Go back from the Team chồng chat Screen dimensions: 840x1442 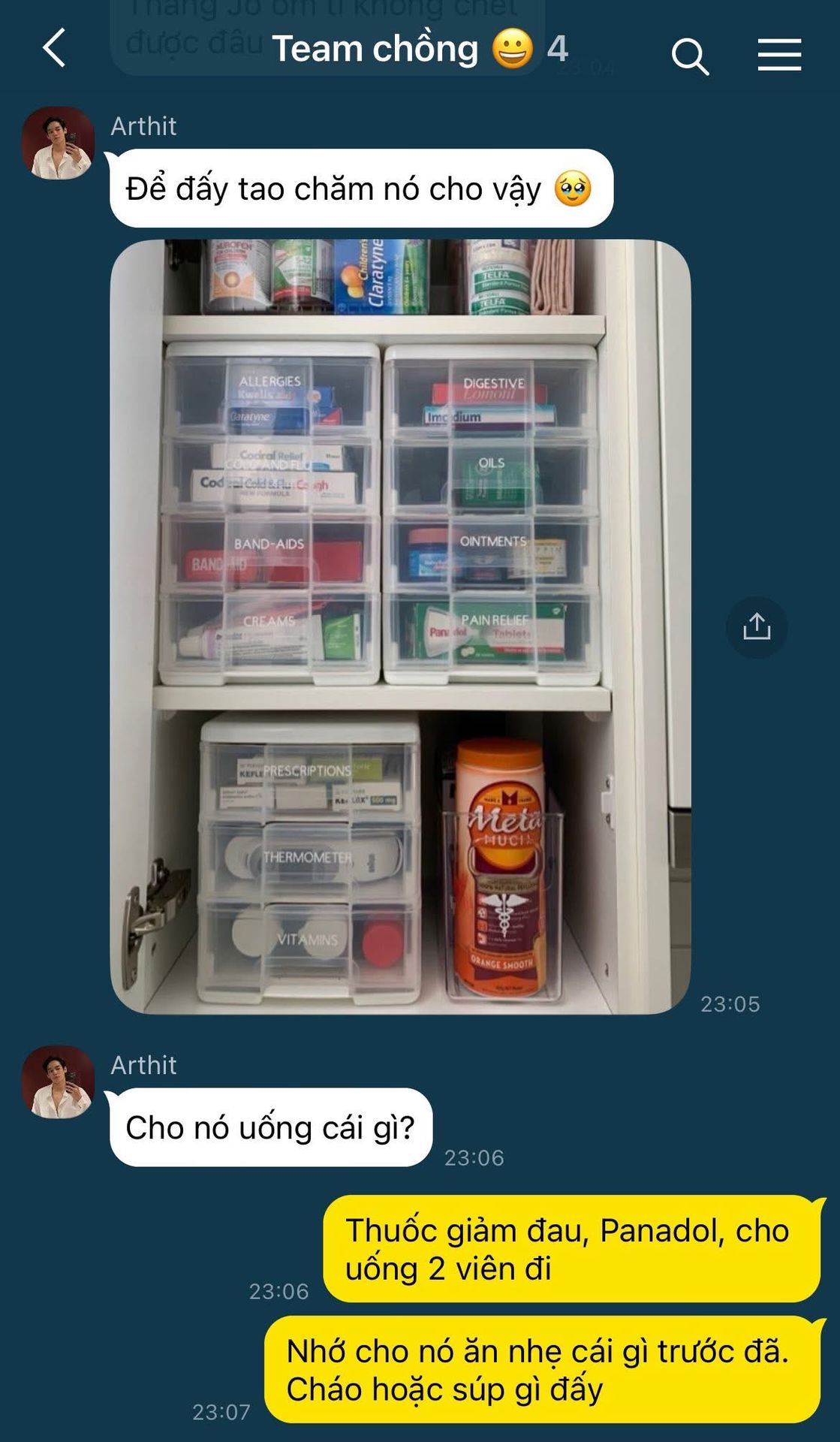tap(54, 49)
